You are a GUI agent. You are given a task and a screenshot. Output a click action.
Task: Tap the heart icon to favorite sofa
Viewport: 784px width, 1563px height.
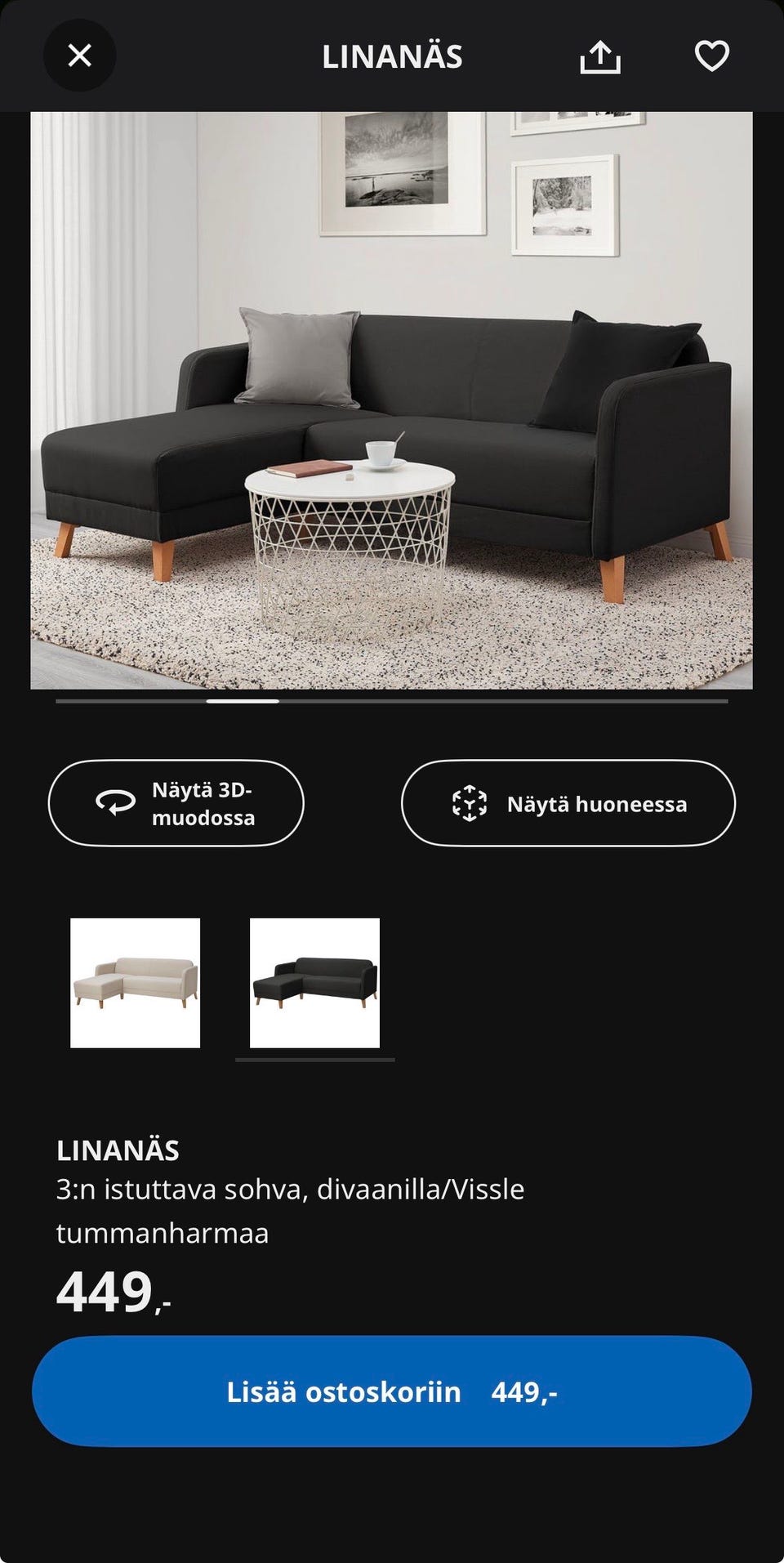(711, 56)
